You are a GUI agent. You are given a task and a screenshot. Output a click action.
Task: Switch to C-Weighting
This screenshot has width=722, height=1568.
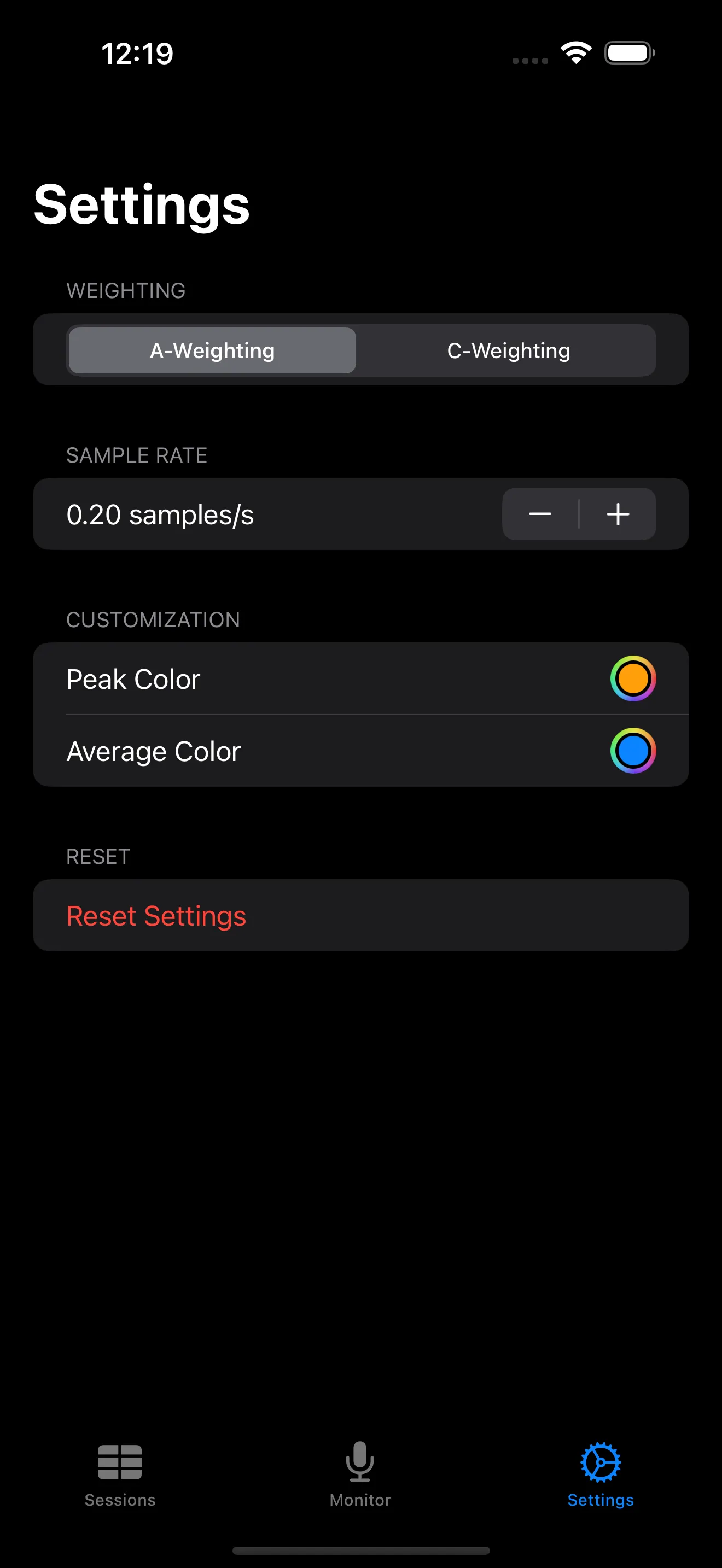508,350
